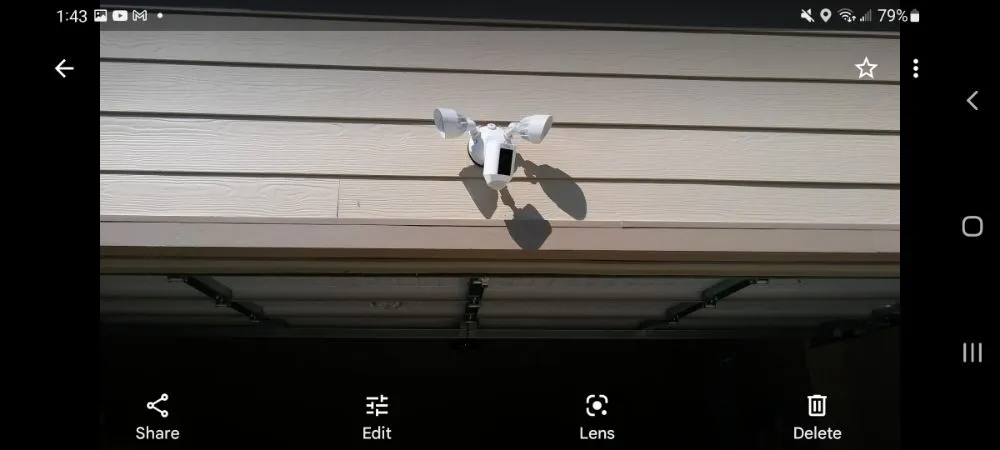The image size is (1000, 450).
Task: Analyze the photo with Lens
Action: point(597,416)
